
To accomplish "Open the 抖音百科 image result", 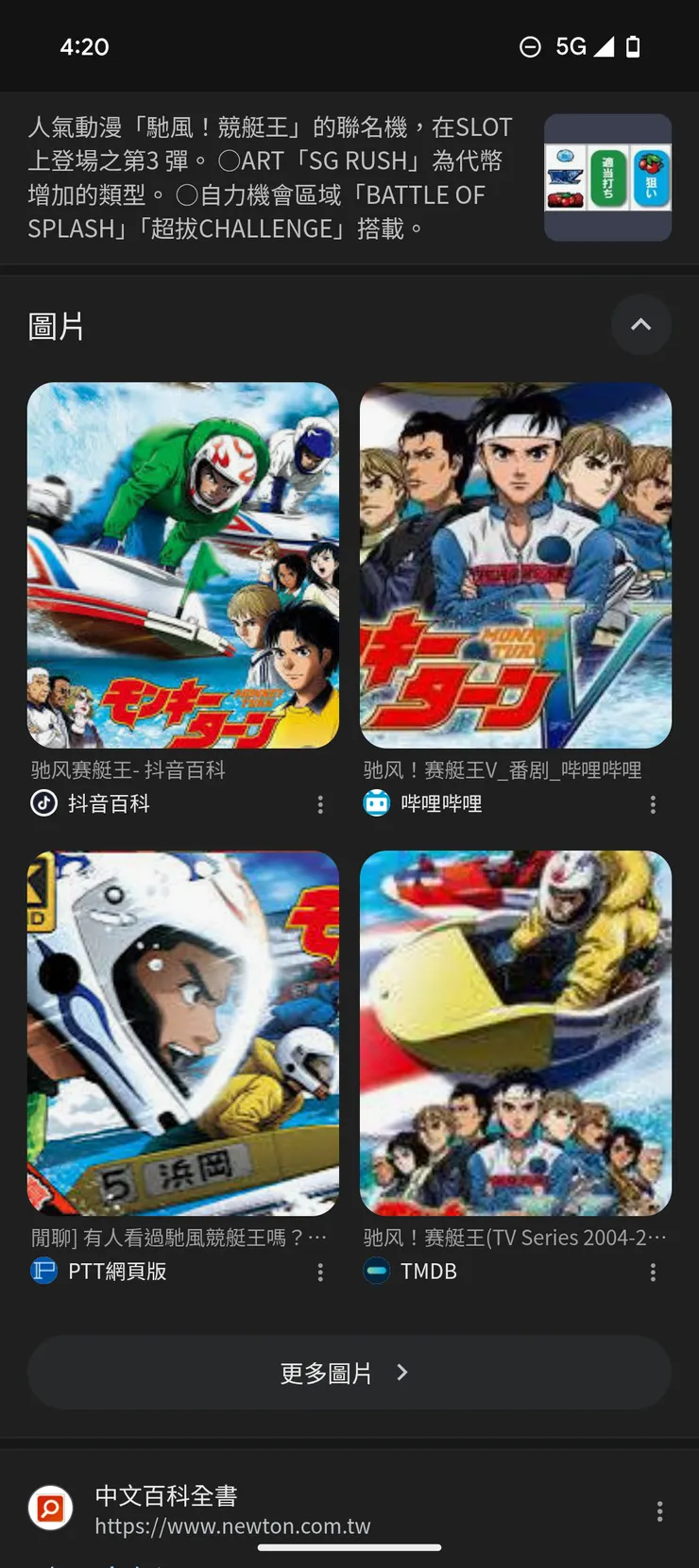I will pyautogui.click(x=182, y=565).
